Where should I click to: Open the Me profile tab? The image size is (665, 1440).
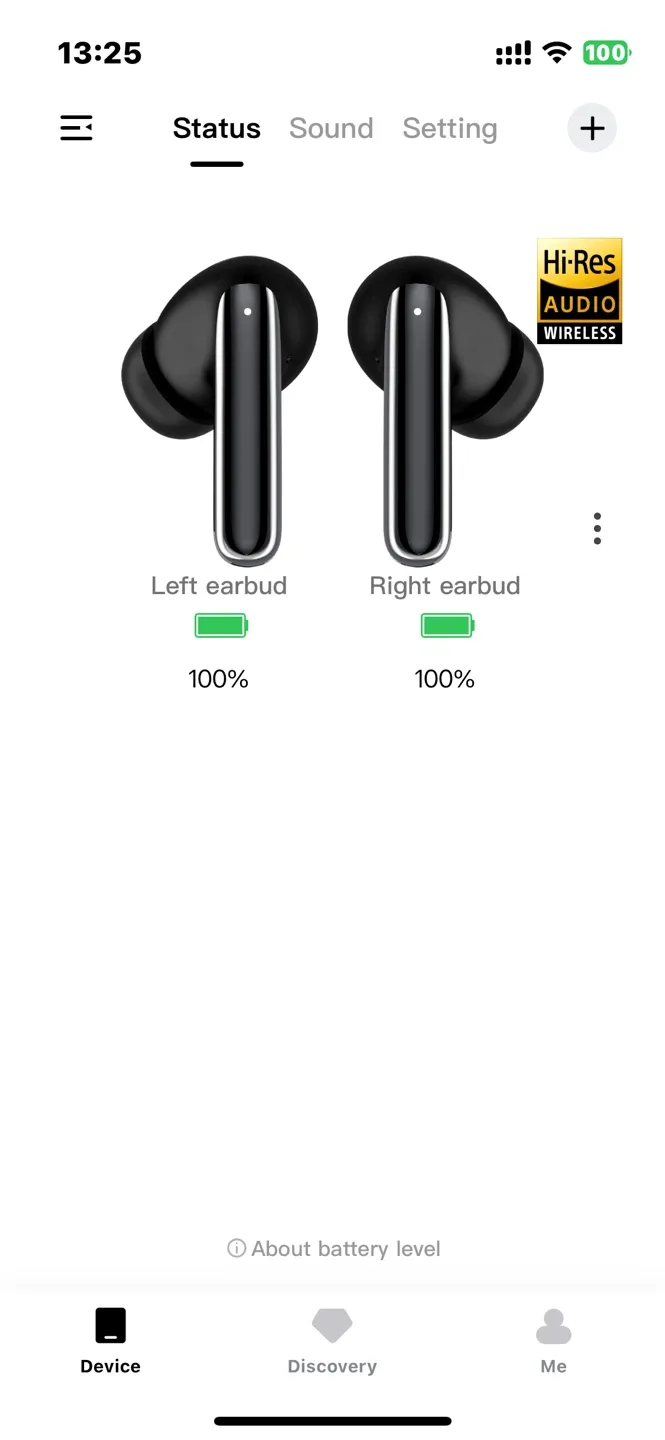coord(553,1341)
